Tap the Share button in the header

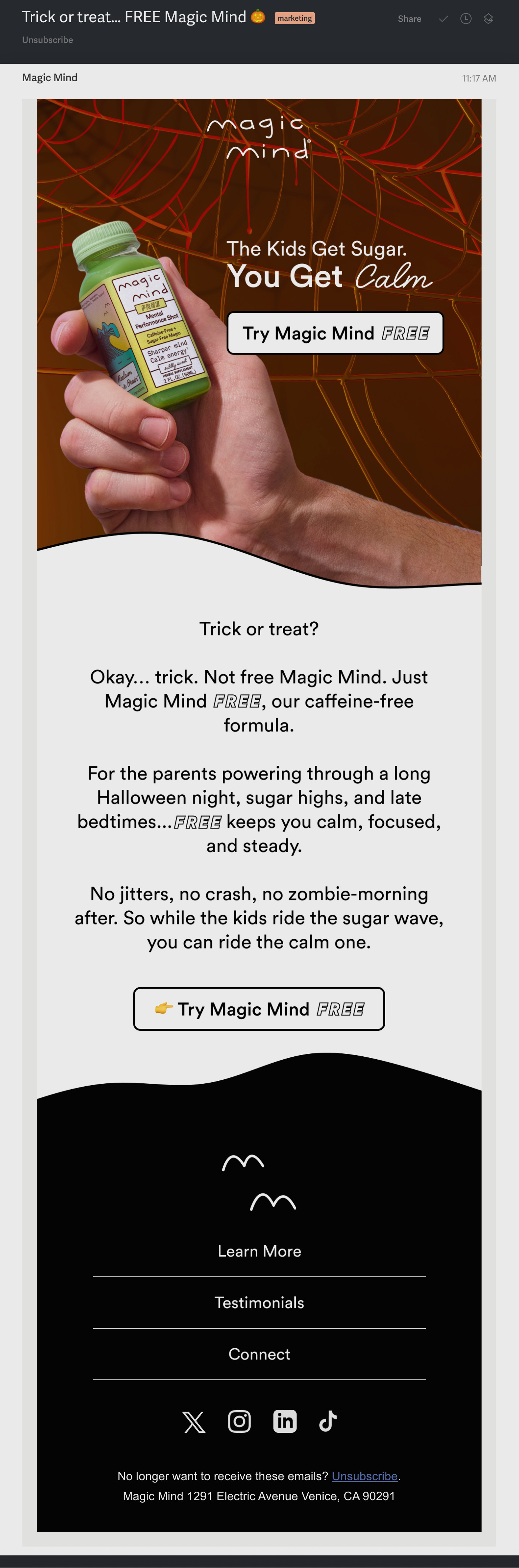coord(409,19)
